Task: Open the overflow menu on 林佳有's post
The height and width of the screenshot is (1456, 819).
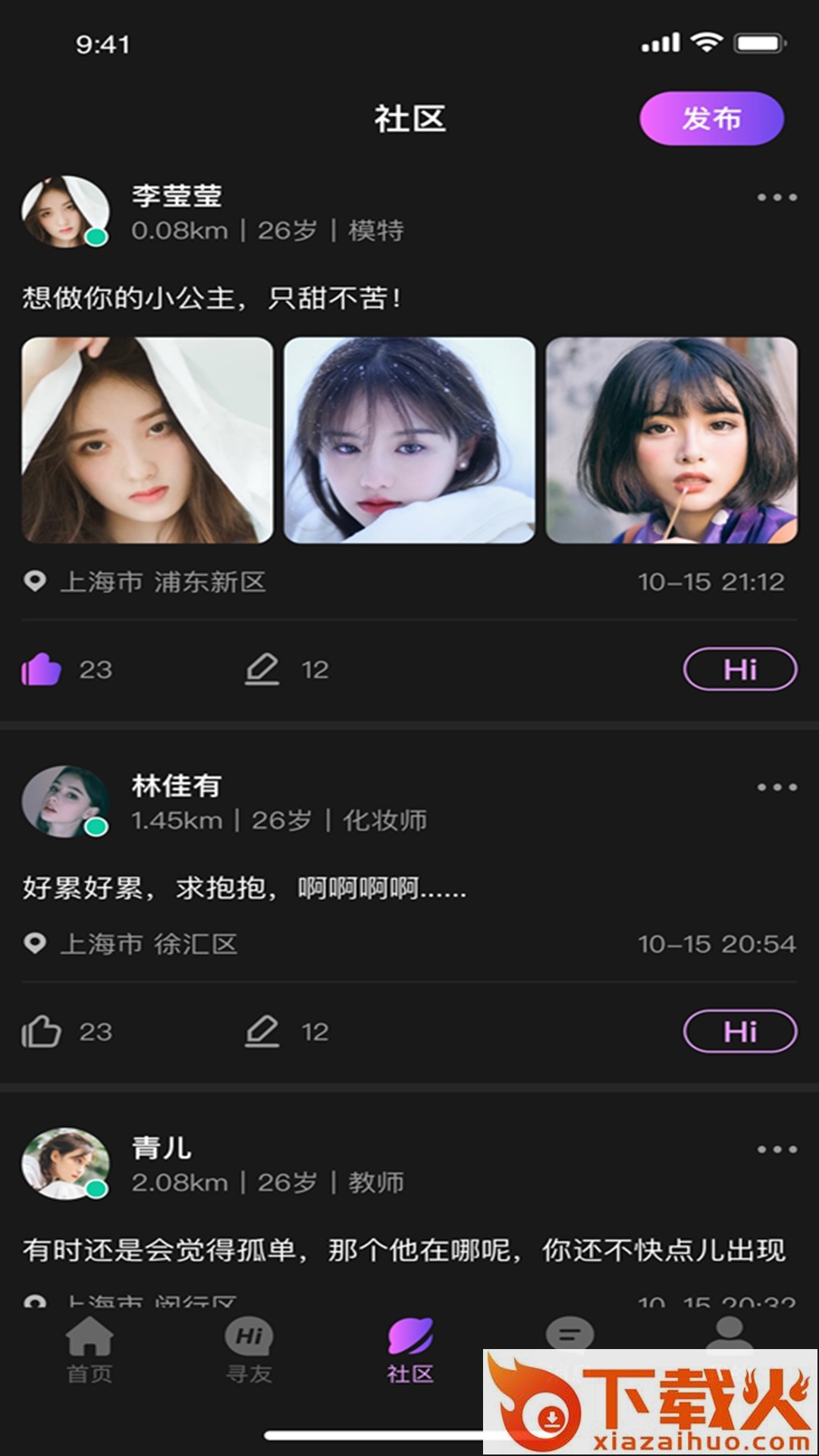Action: (x=777, y=788)
